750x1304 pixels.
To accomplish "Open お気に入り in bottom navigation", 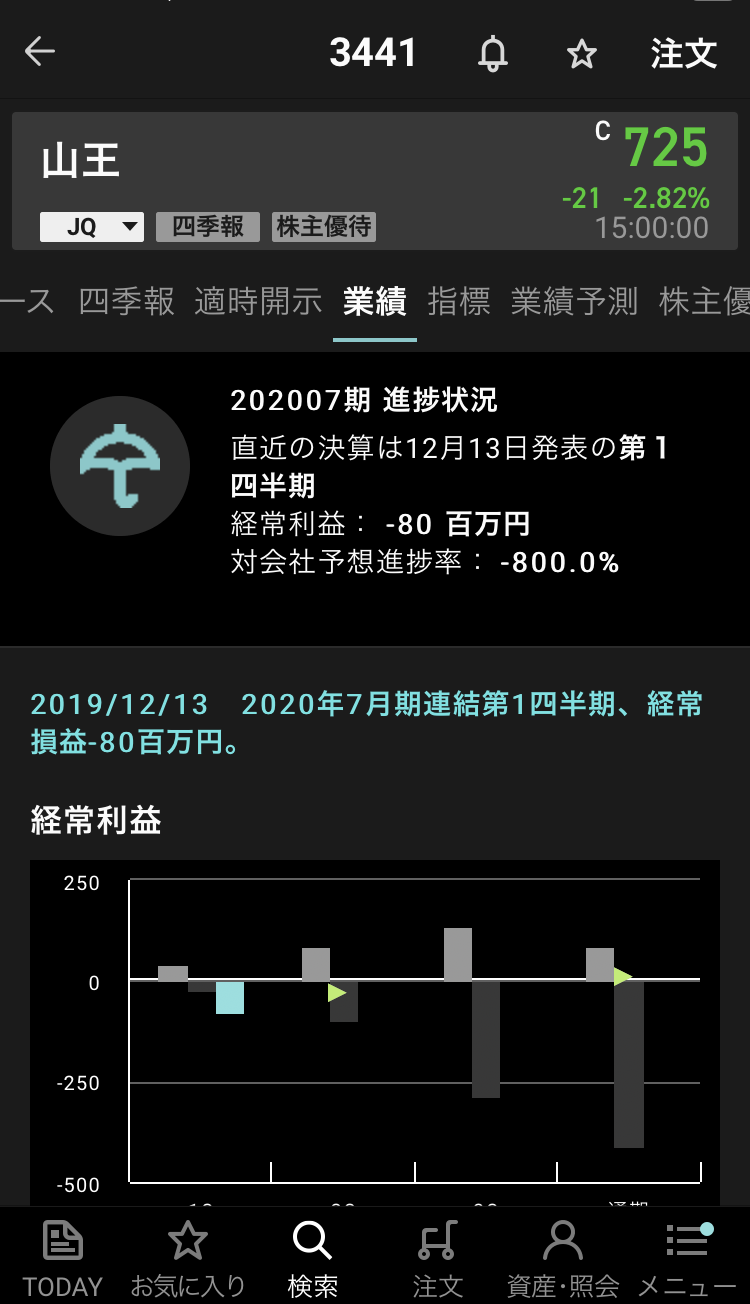I will (187, 1256).
